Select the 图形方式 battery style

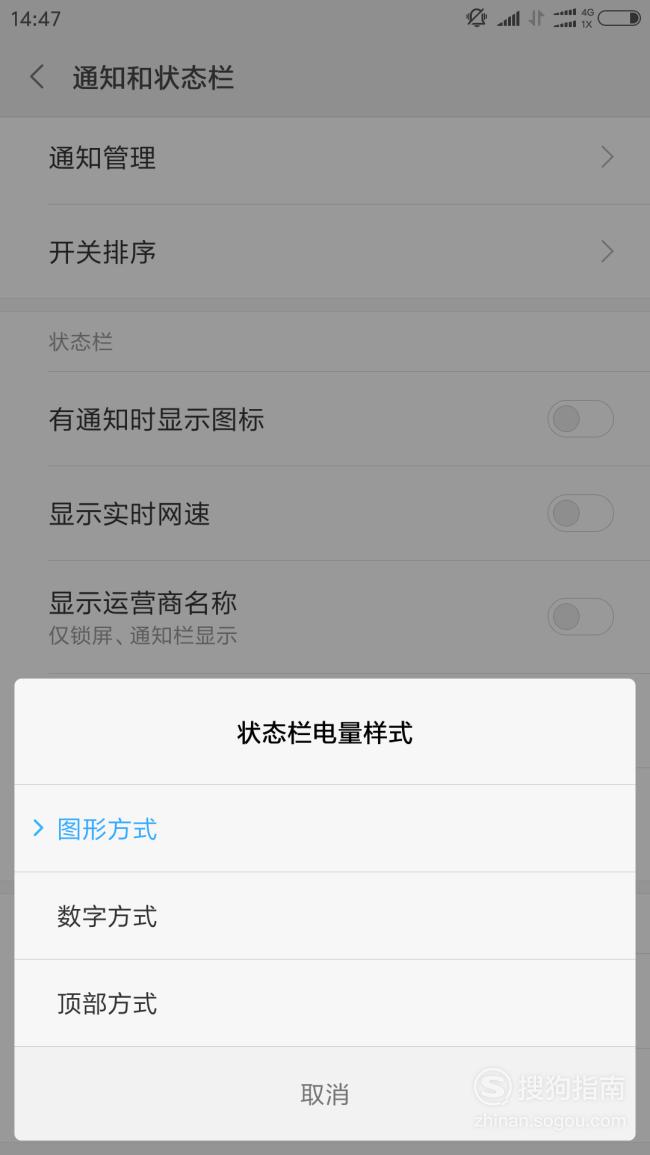point(324,829)
